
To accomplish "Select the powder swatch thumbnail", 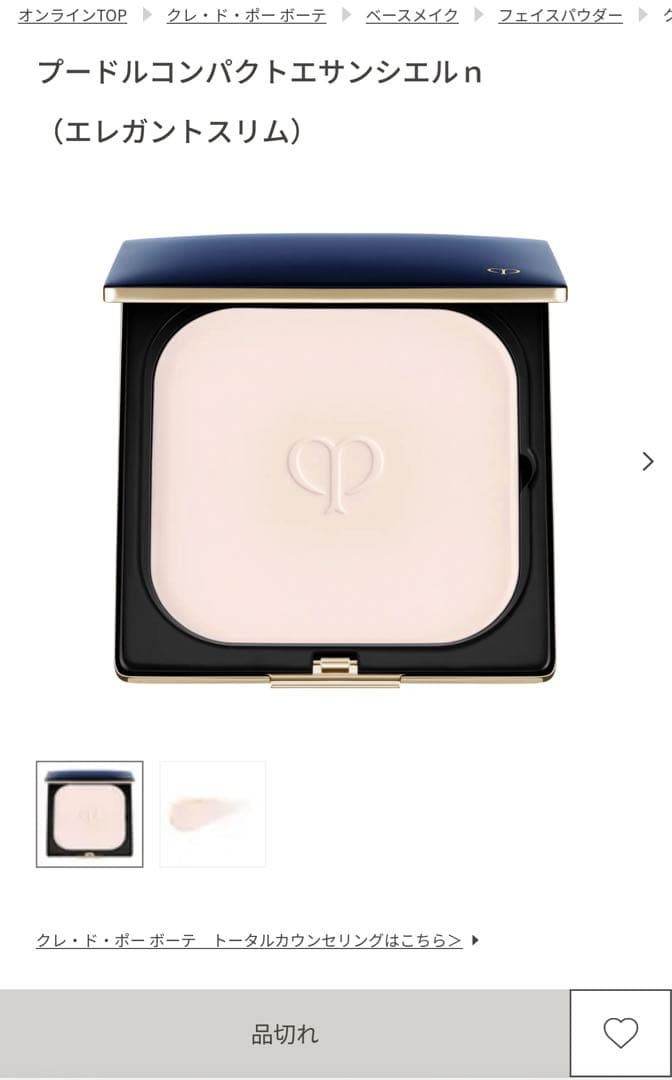I will coord(213,814).
